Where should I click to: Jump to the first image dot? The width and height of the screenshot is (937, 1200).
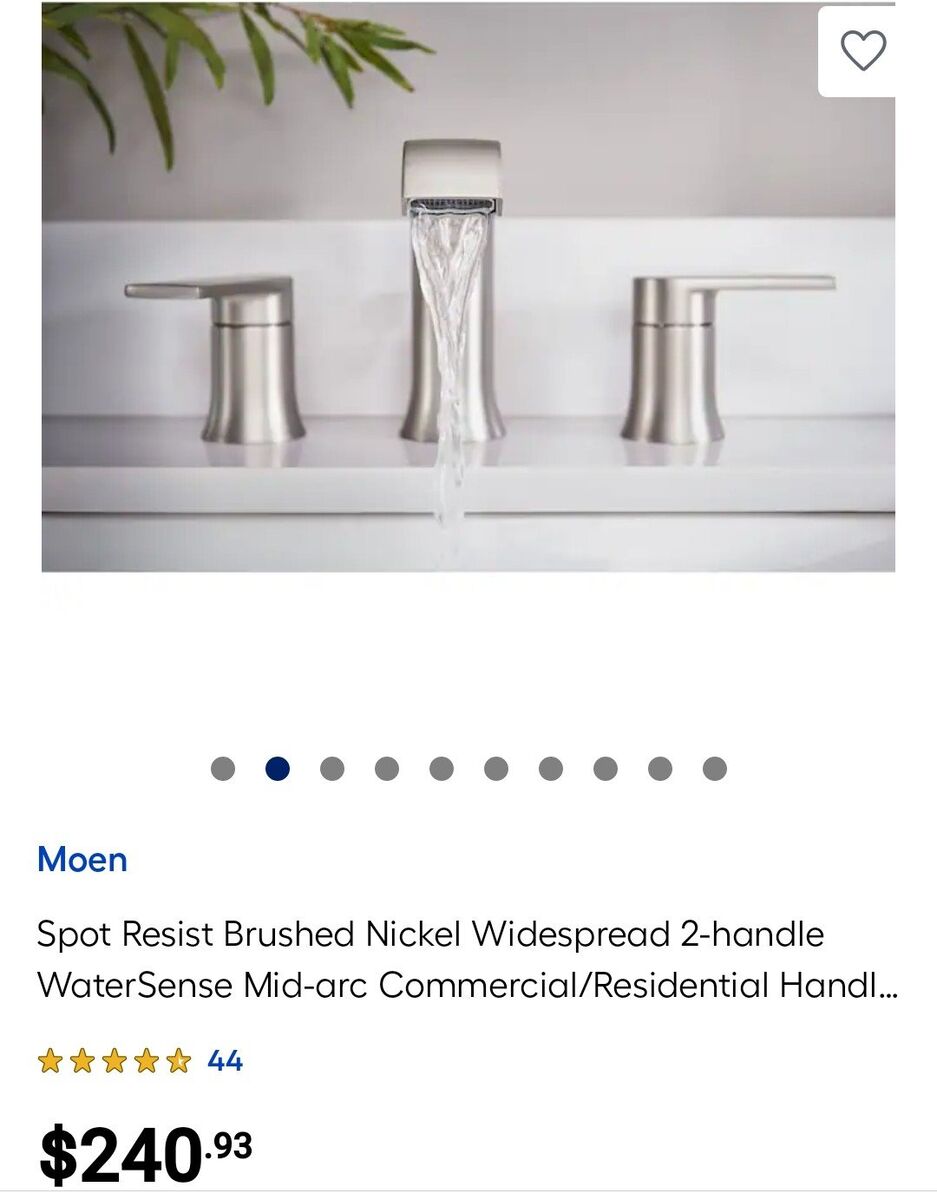click(x=223, y=768)
